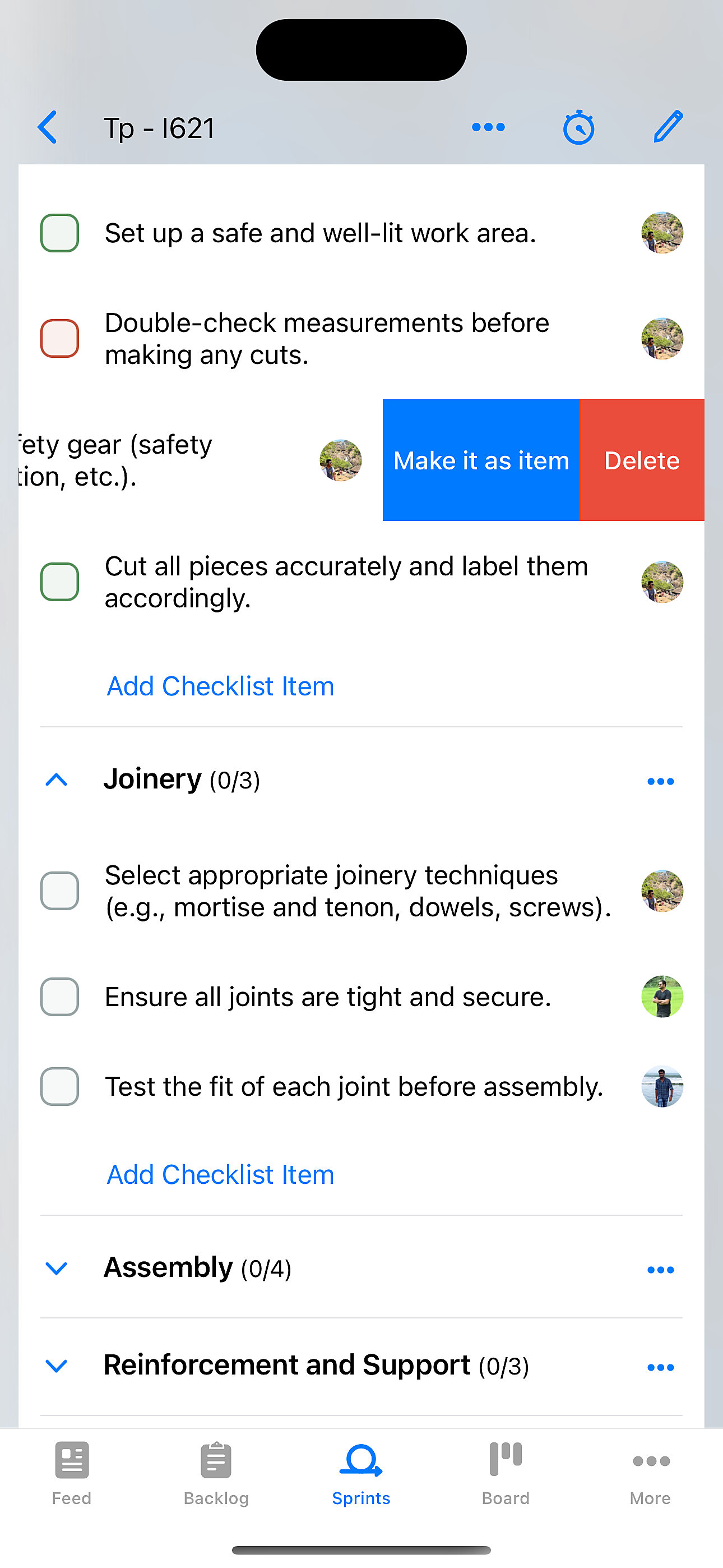Open the timer icon in header
This screenshot has height=1568, width=723.
[x=578, y=128]
